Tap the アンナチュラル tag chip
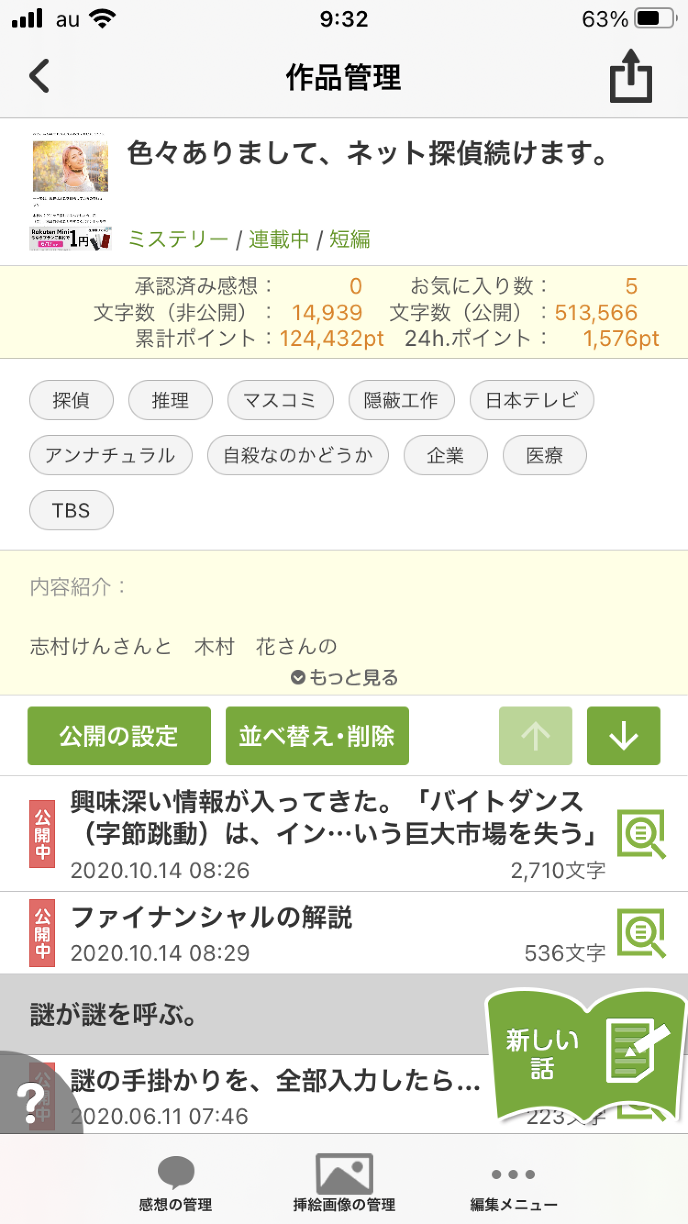688x1224 pixels. tap(110, 456)
